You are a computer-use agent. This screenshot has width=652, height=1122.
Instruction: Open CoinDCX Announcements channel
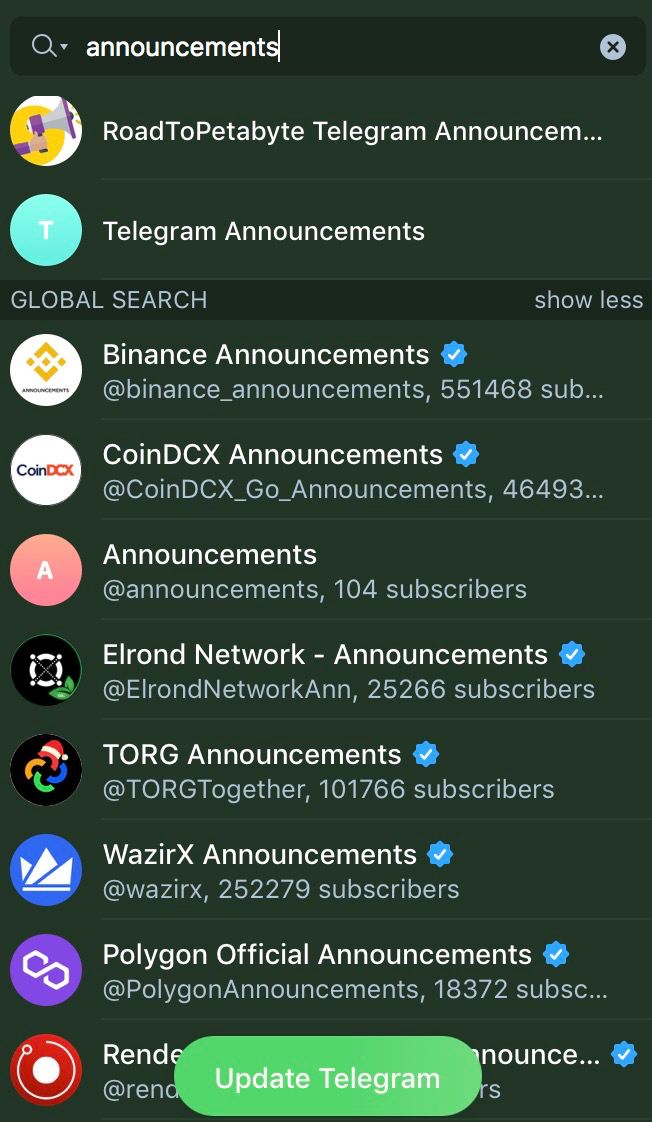(326, 470)
